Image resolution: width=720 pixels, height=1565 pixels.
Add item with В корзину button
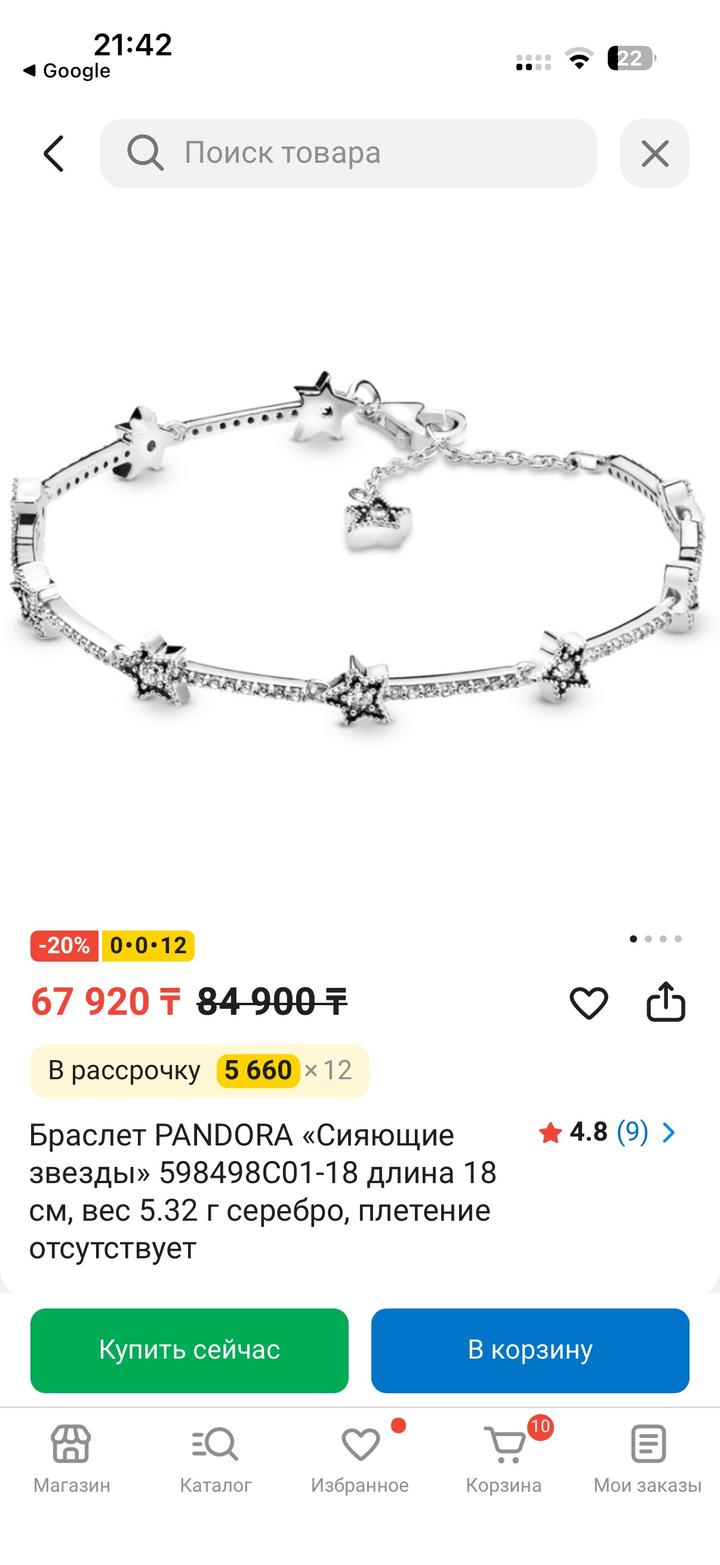coord(530,1350)
